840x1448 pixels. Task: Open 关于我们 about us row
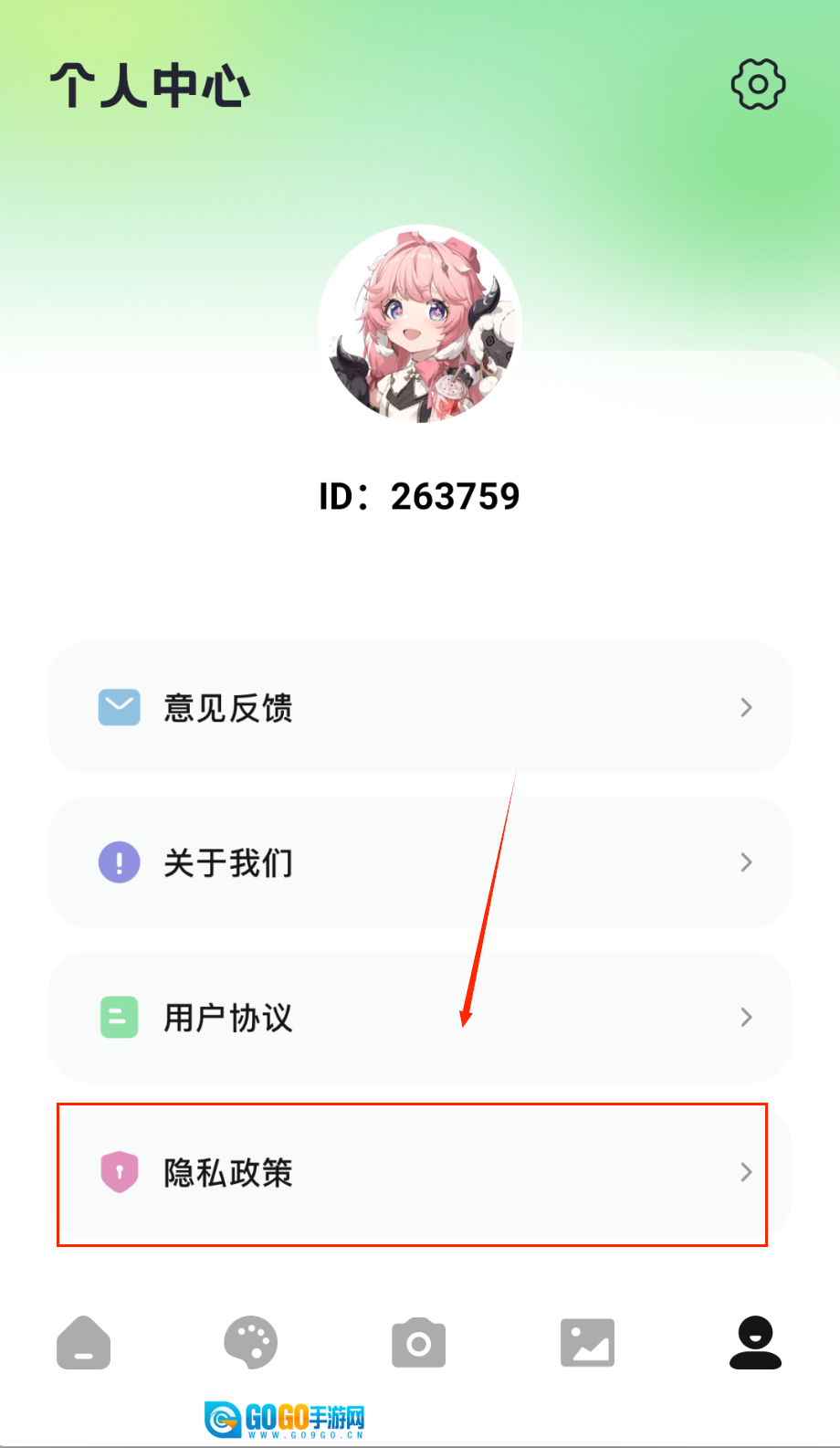click(420, 862)
